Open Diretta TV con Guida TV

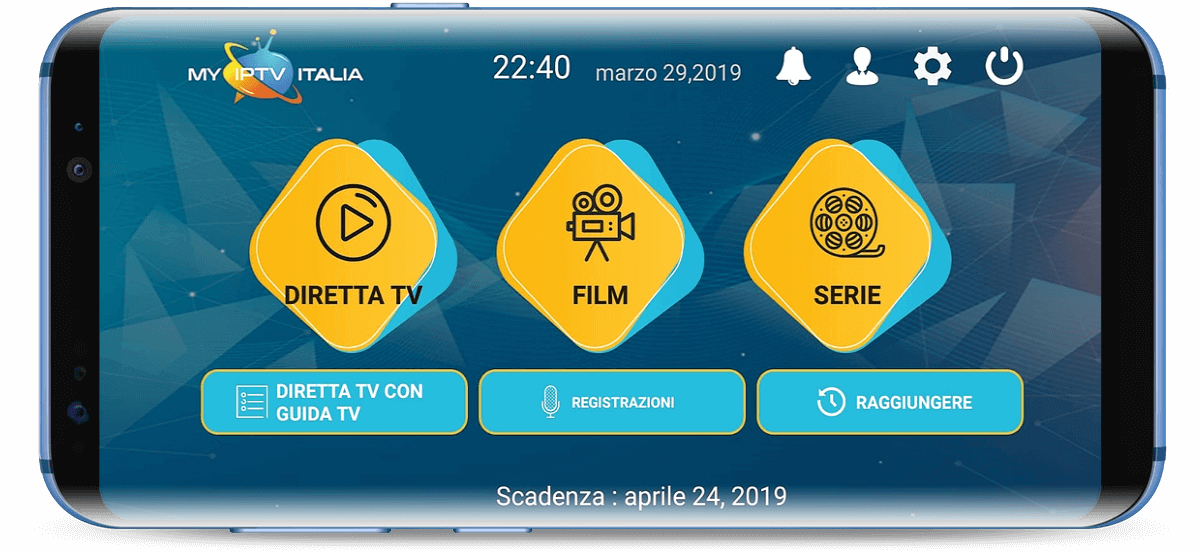(x=334, y=402)
